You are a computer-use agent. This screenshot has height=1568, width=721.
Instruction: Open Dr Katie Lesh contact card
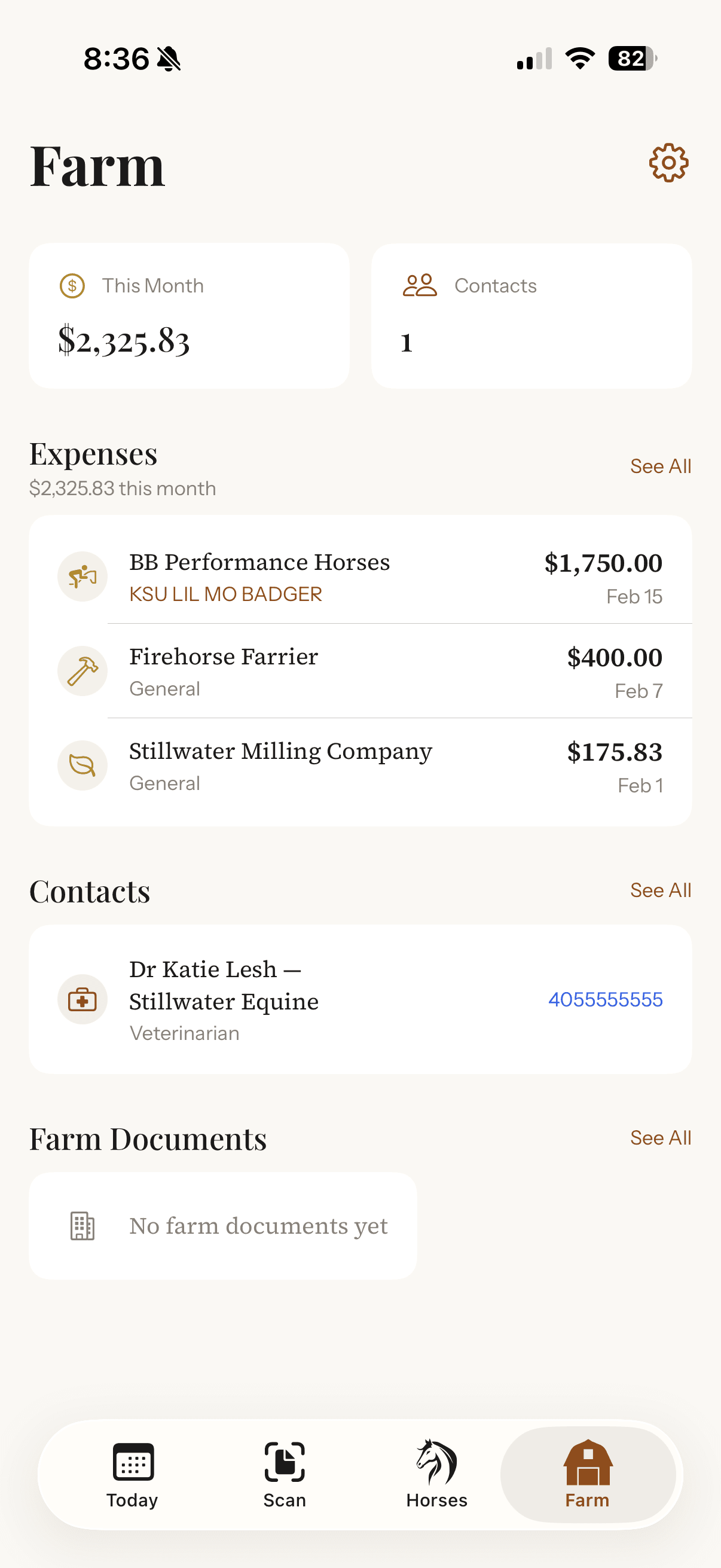pos(243,999)
